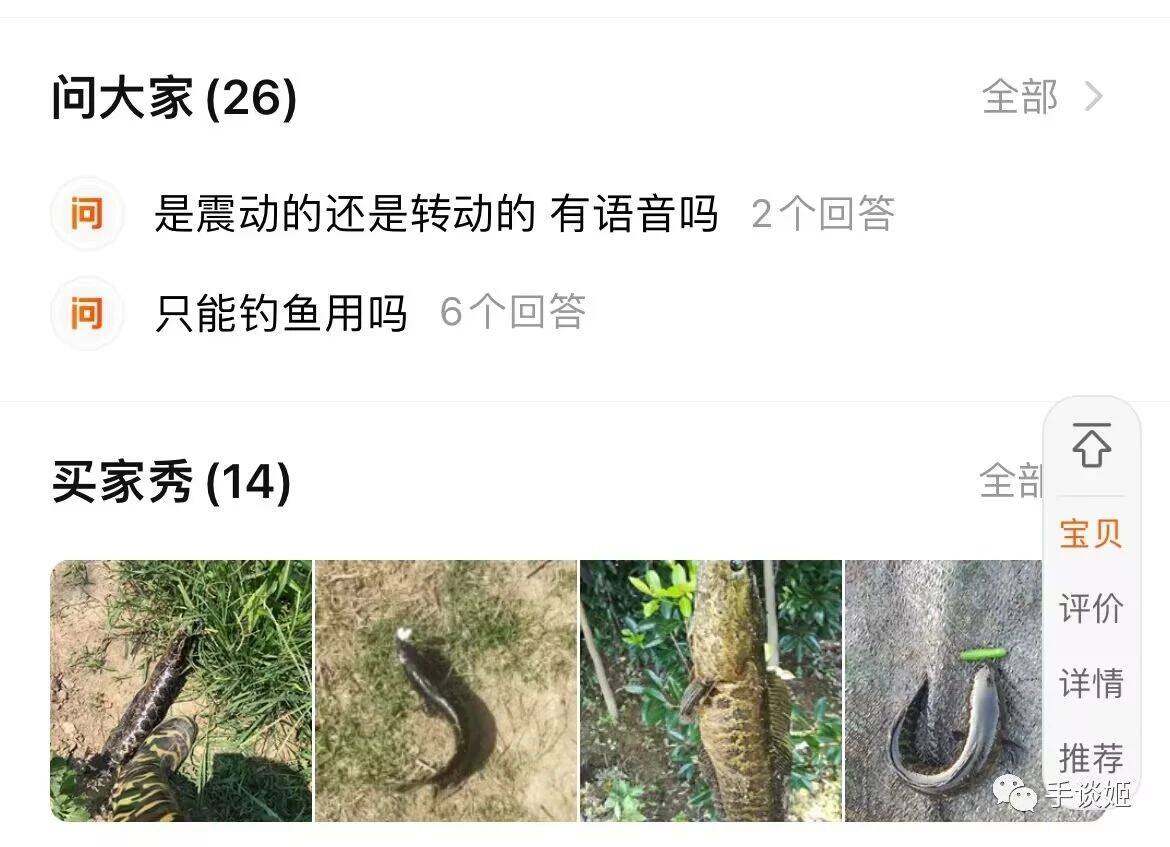Image resolution: width=1170 pixels, height=847 pixels.
Task: Jump to 评价 section
Action: 1091,608
